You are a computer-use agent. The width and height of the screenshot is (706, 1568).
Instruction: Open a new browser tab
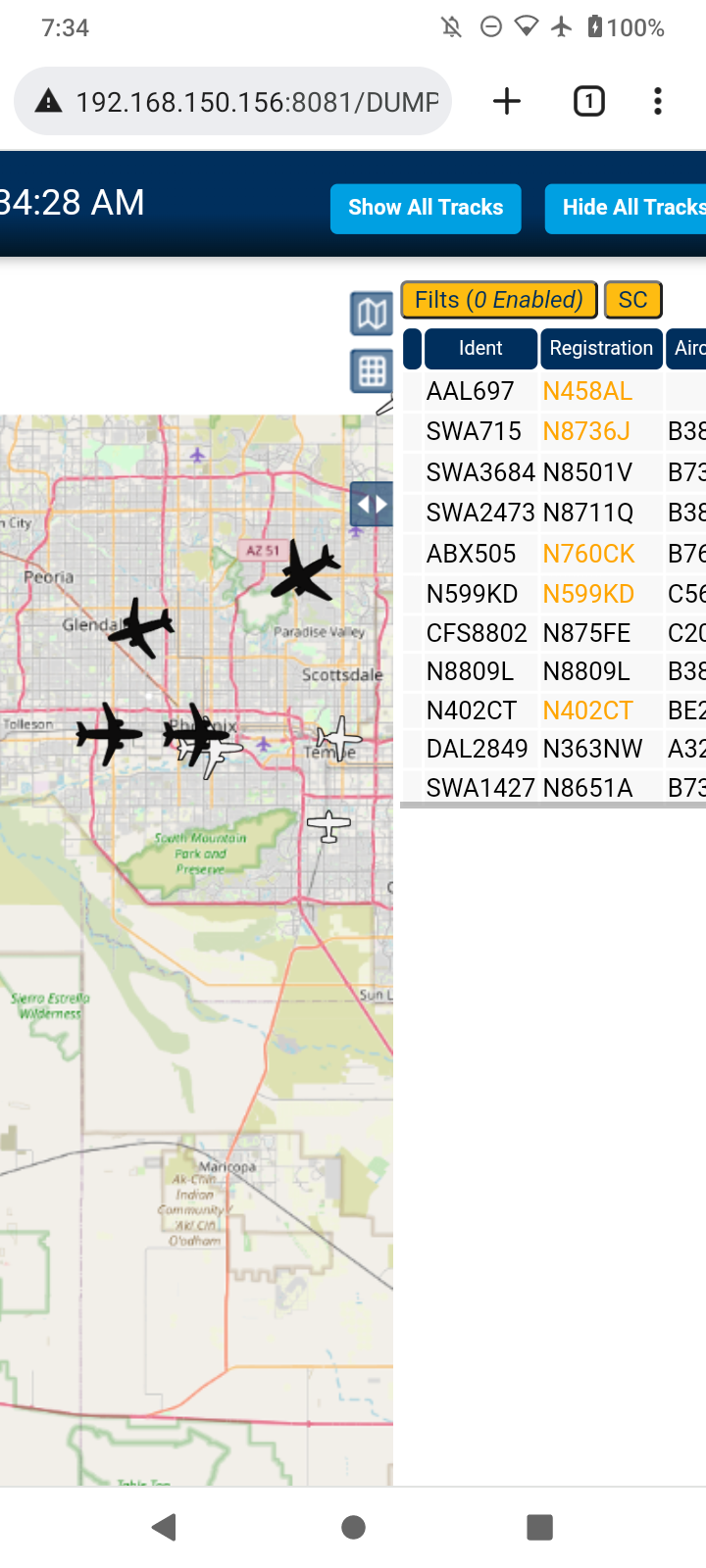[x=507, y=101]
